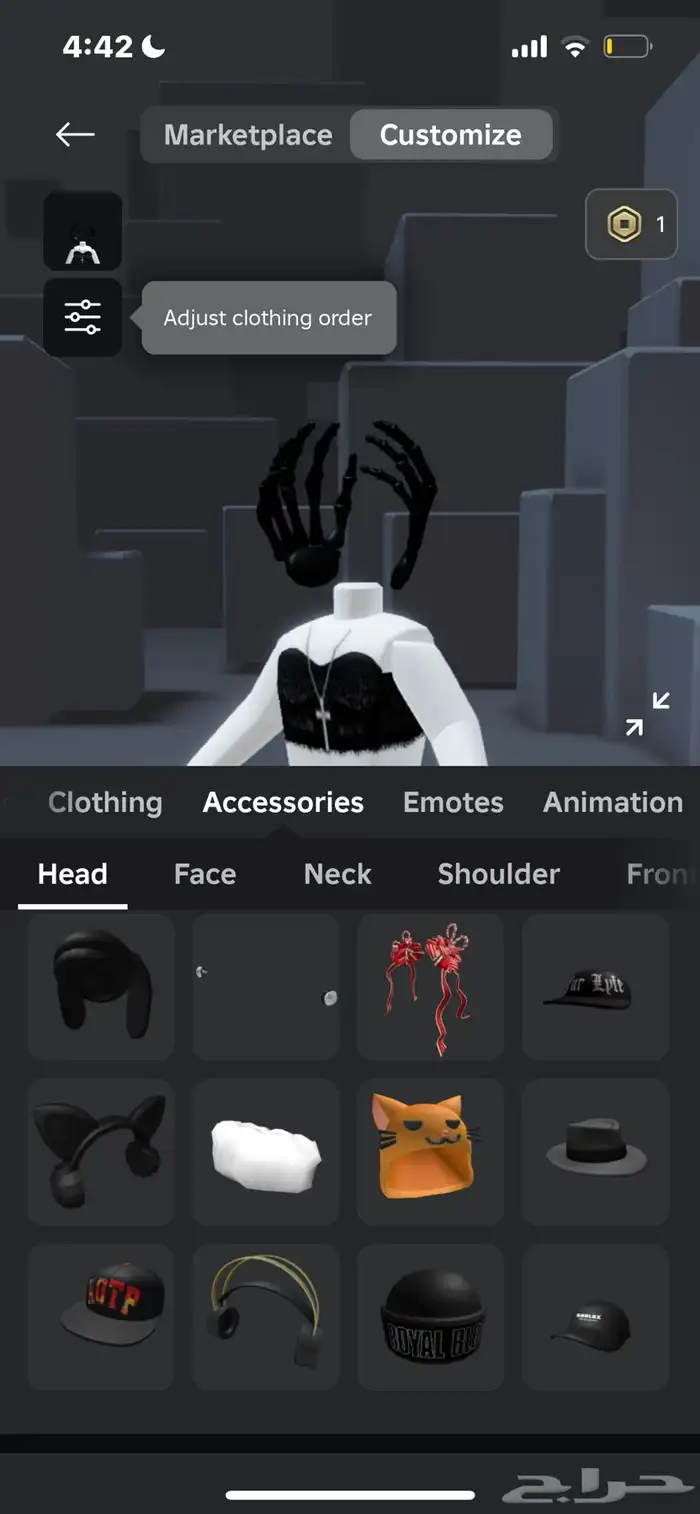Go back using the arrow icon

[x=75, y=134]
